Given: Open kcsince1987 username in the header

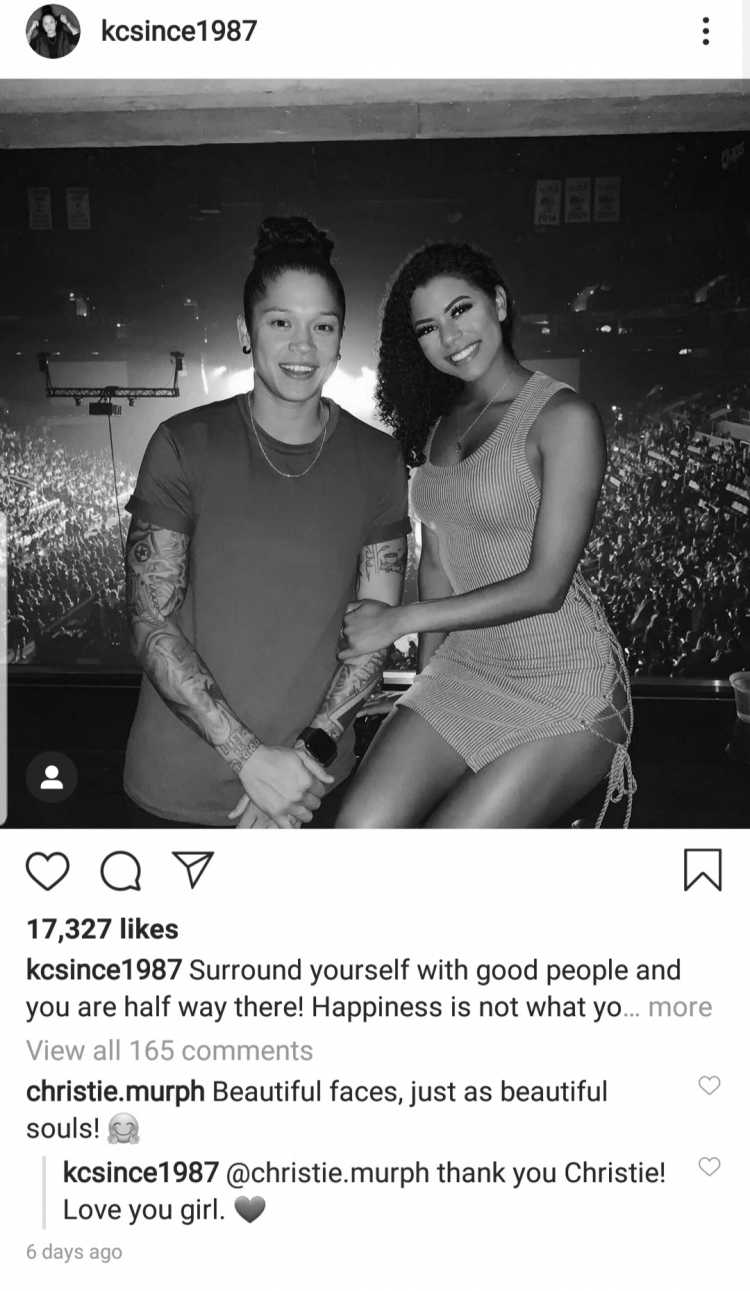Looking at the screenshot, I should (x=179, y=31).
